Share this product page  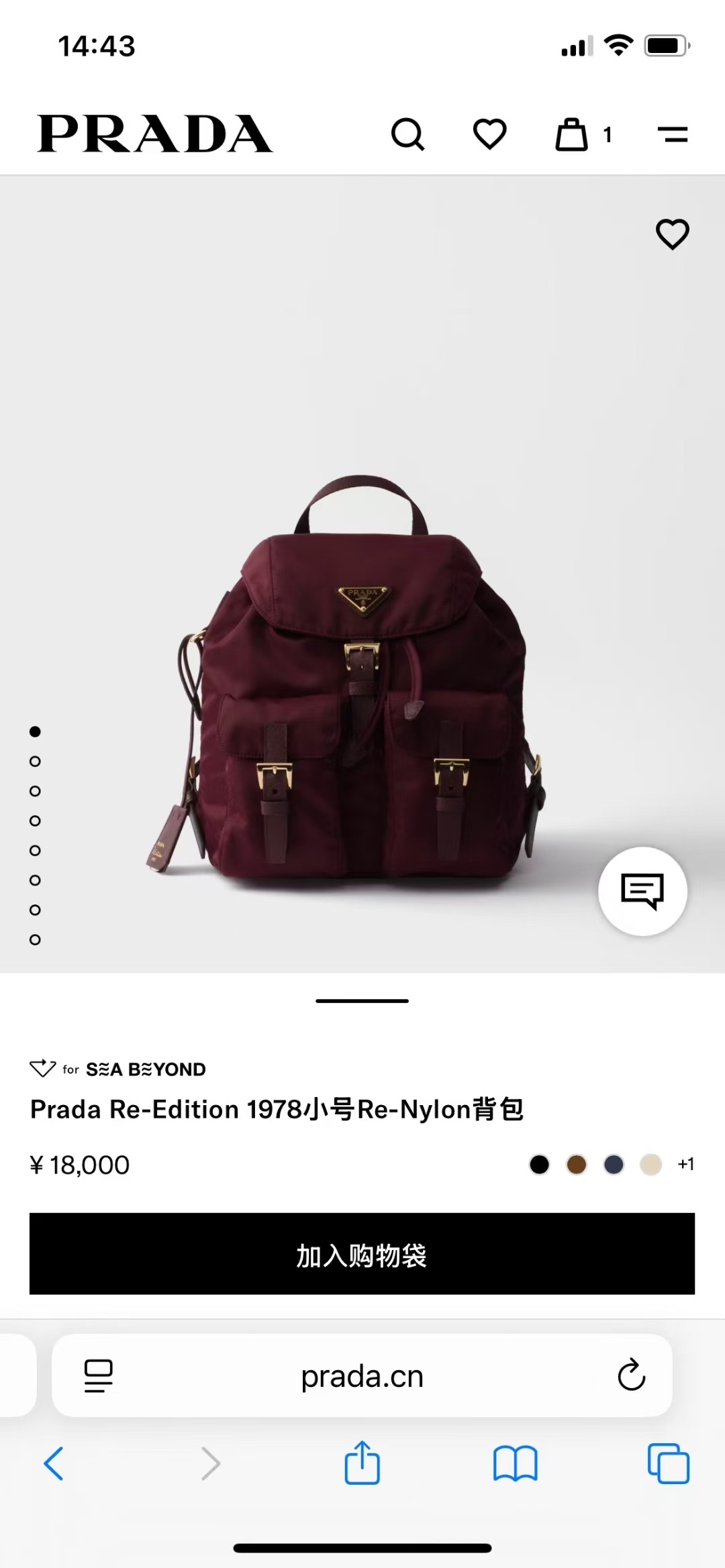point(362,1463)
